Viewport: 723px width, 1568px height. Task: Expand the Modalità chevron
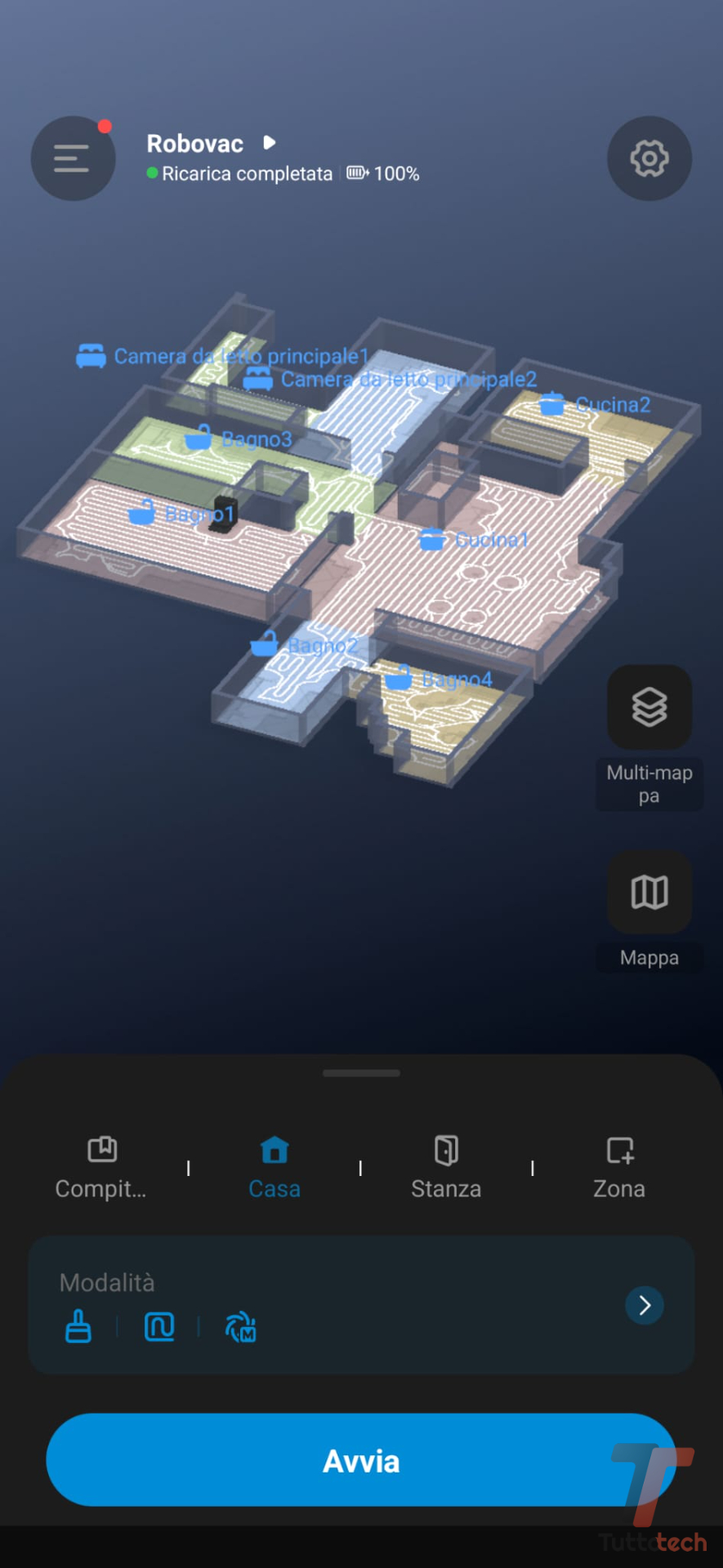(x=644, y=1305)
